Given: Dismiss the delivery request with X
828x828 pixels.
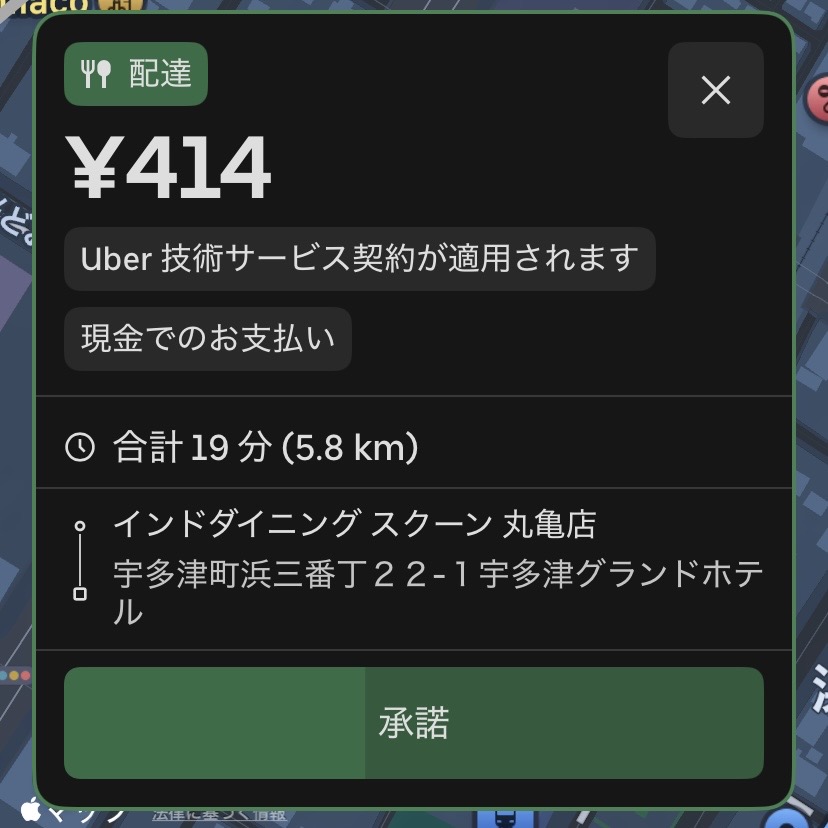Looking at the screenshot, I should 716,90.
